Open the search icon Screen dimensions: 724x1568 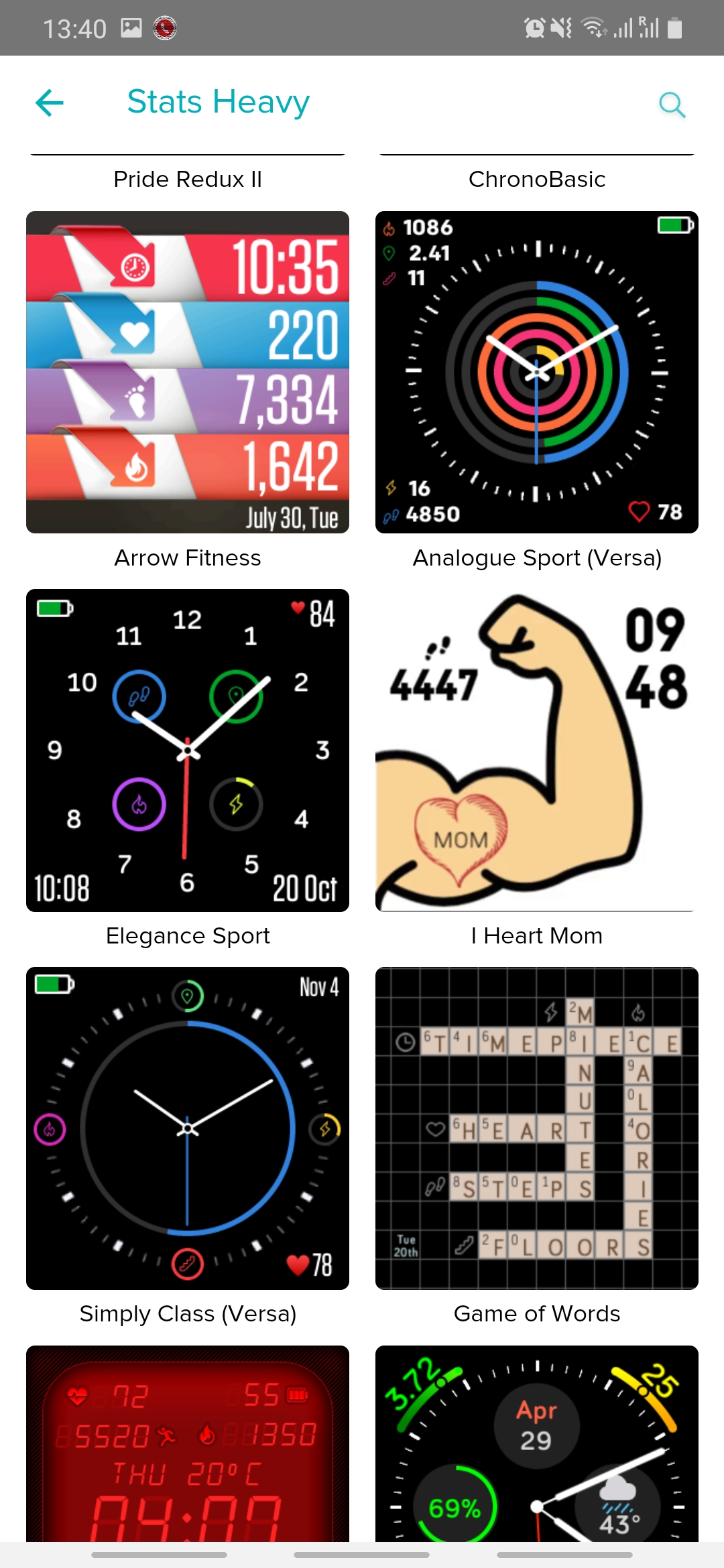(x=672, y=105)
